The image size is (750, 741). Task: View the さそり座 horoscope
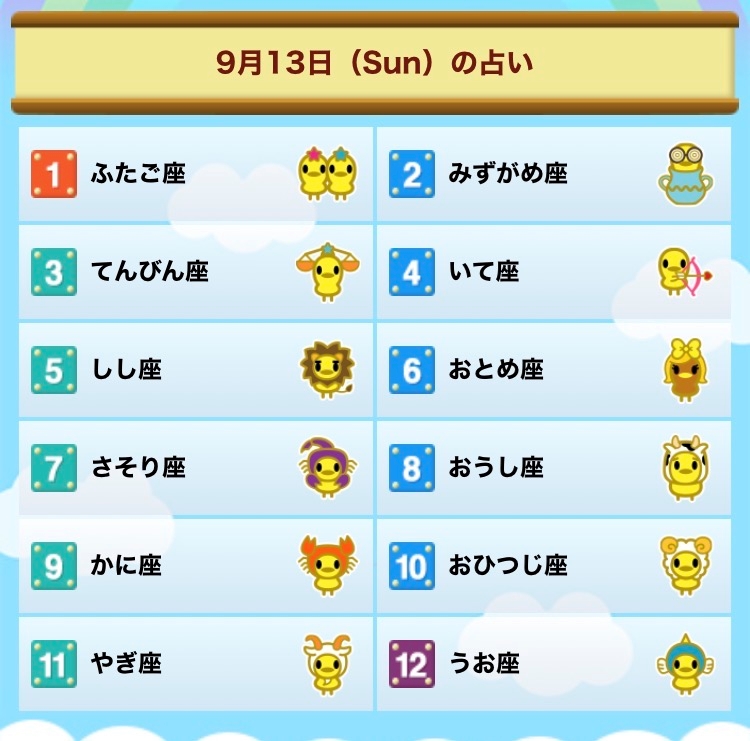pyautogui.click(x=196, y=468)
